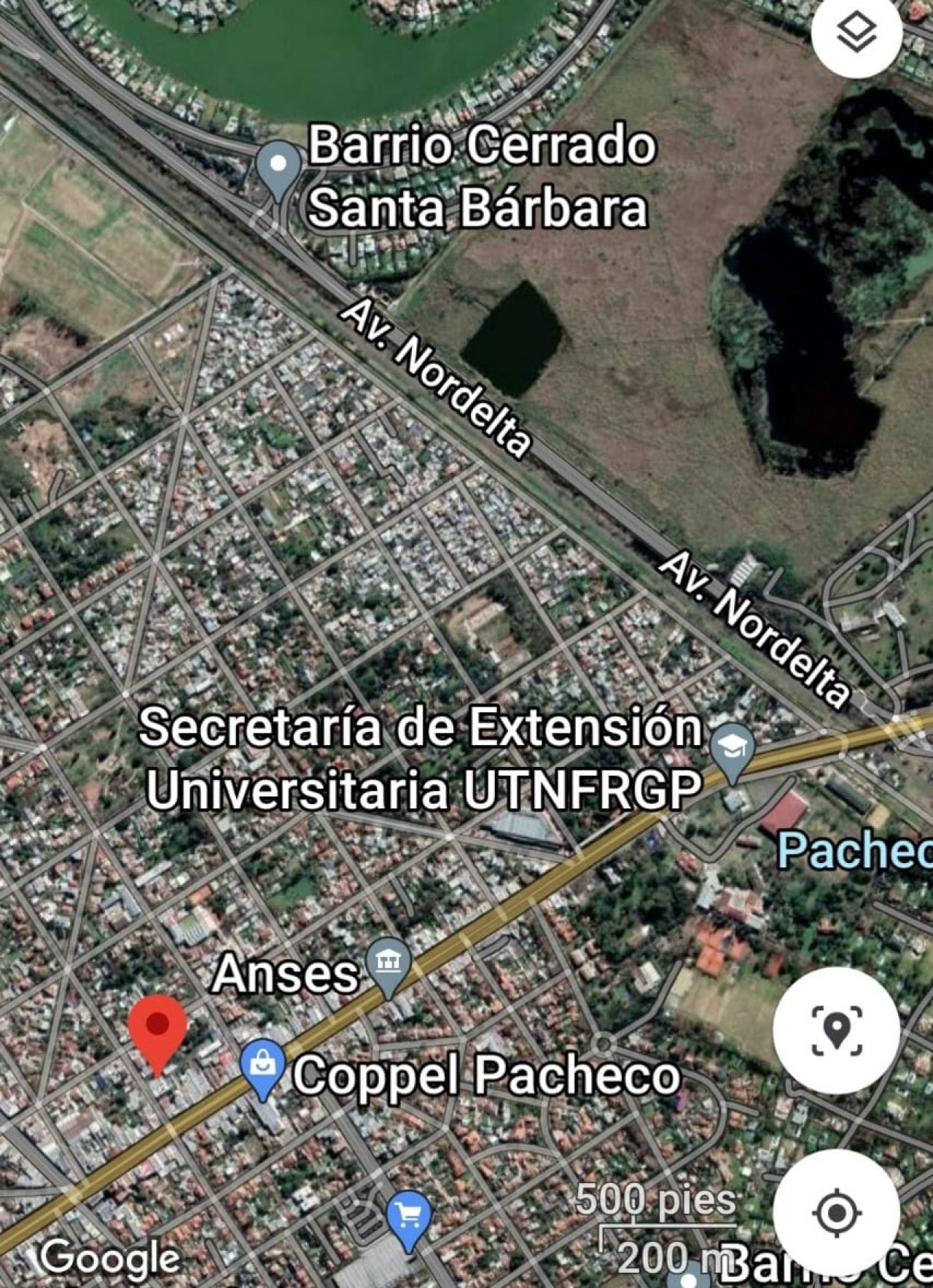
Task: Center the map on my location
Action: (x=836, y=1213)
